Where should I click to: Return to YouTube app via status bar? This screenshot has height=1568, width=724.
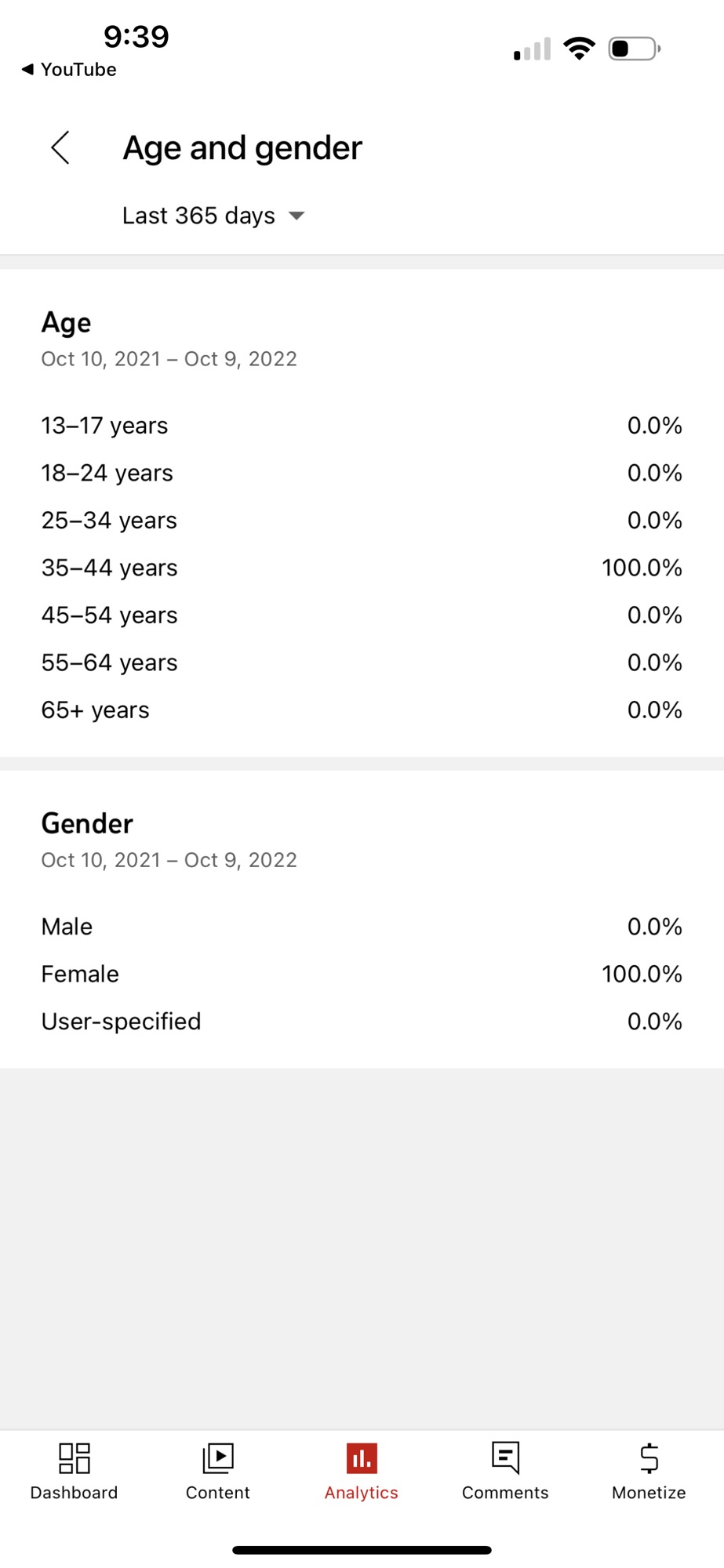(69, 70)
